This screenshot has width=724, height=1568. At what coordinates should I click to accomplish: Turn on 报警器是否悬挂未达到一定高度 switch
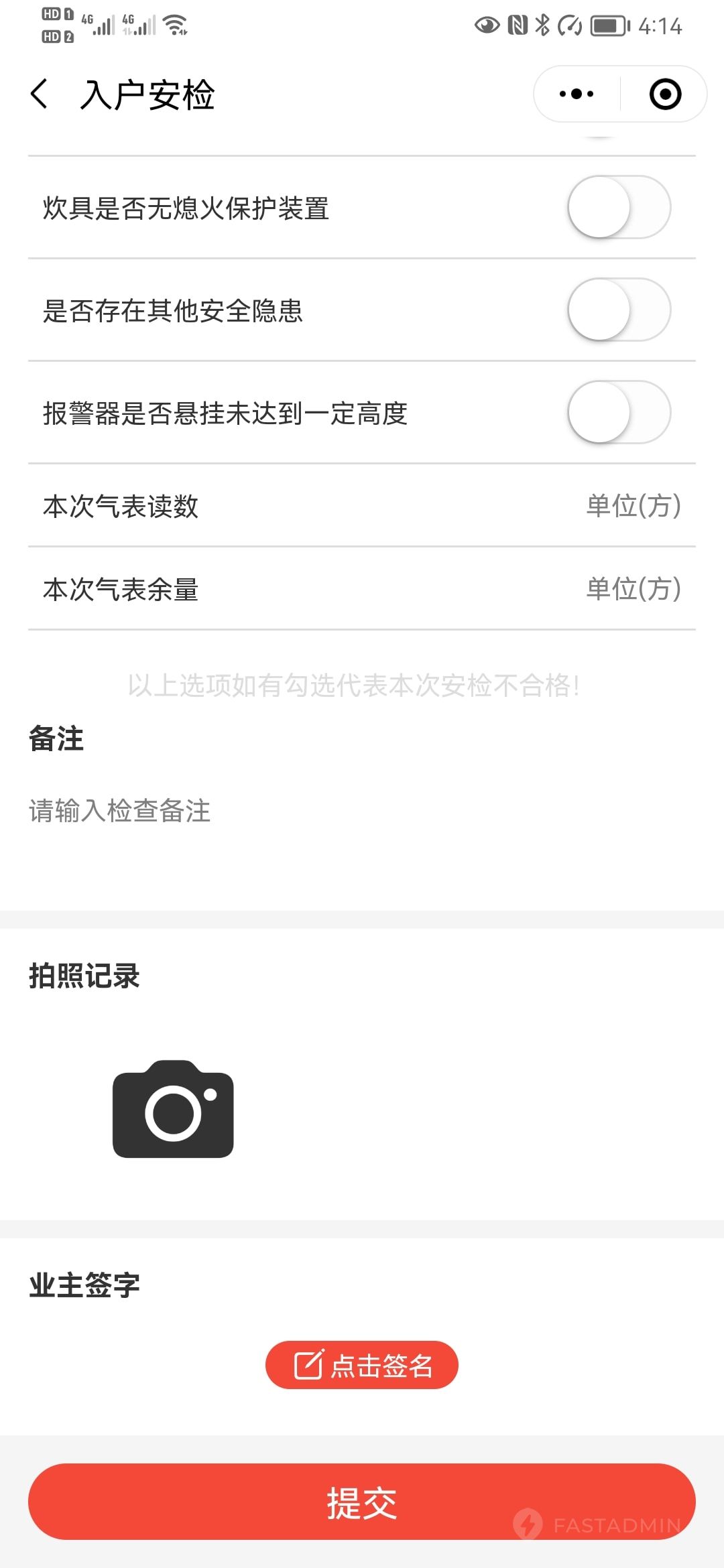[x=619, y=412]
